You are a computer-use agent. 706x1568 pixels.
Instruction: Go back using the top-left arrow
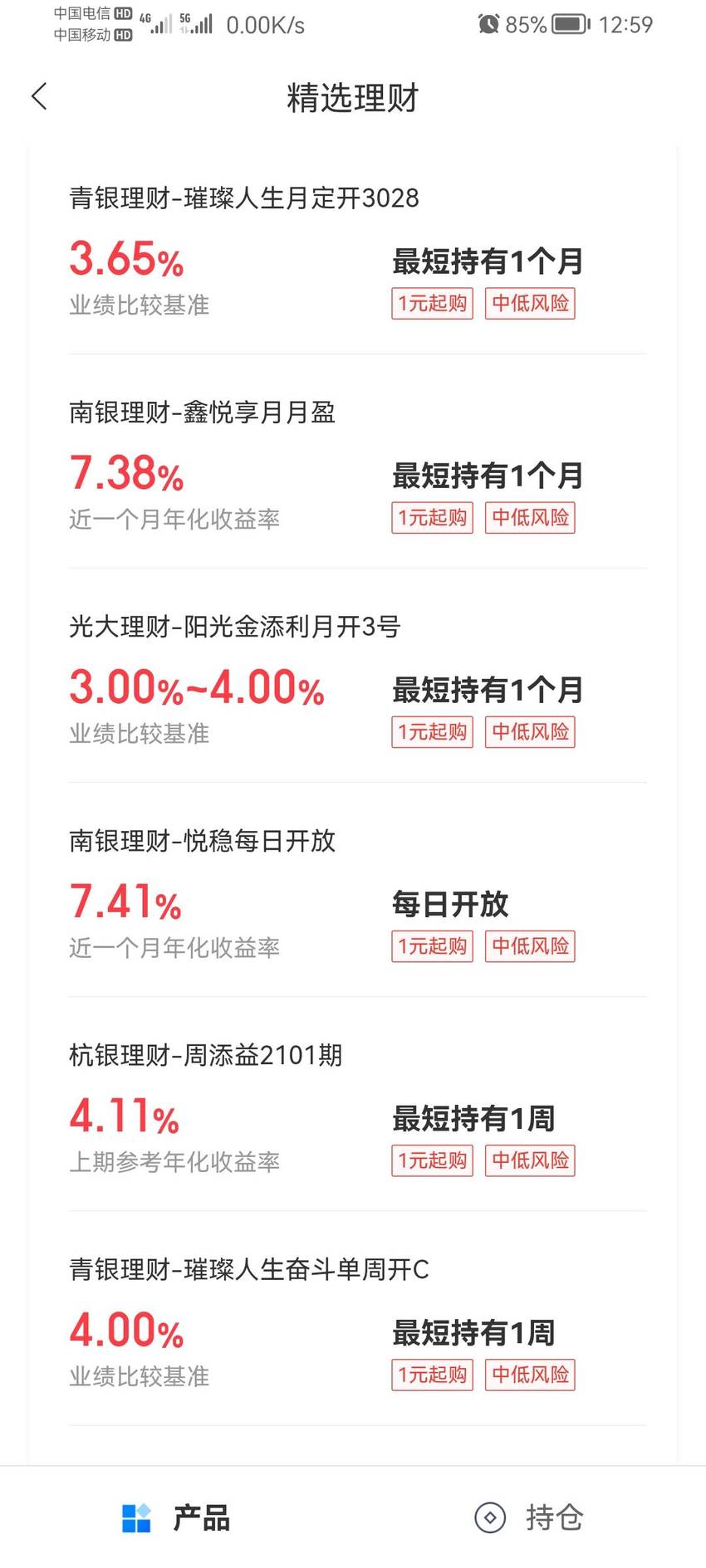[x=39, y=96]
